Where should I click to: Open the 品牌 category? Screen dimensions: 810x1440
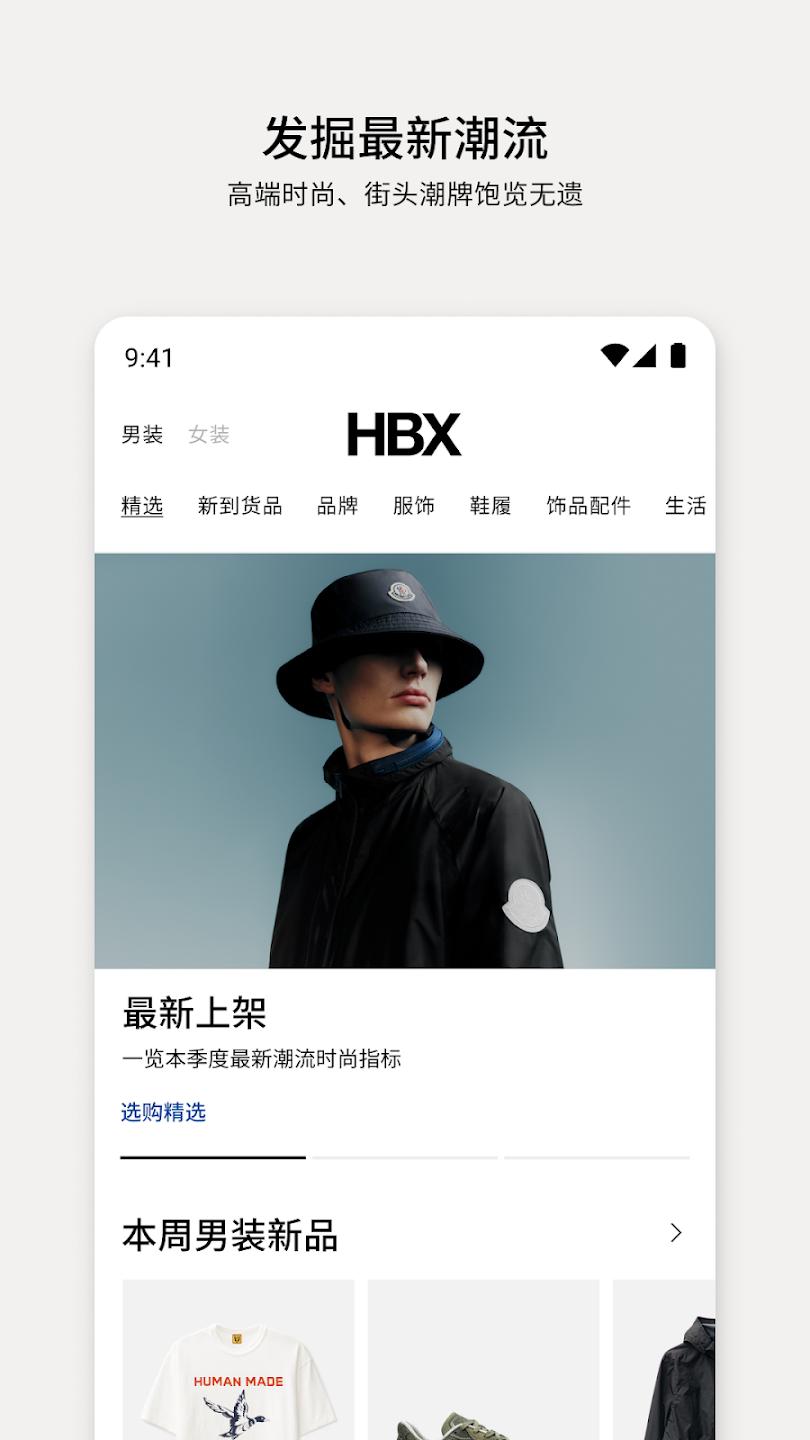point(337,506)
